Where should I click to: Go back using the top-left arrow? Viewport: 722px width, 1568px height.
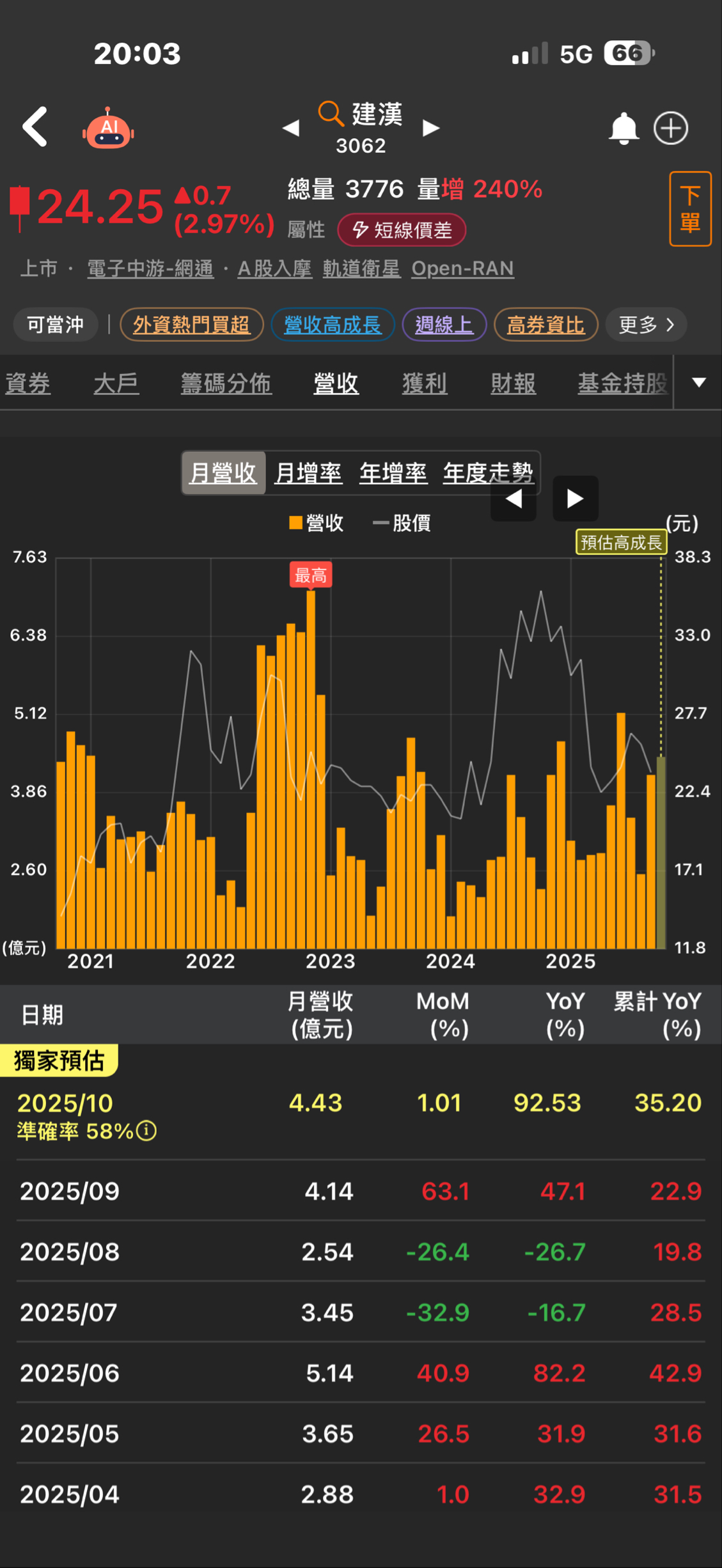[x=35, y=127]
